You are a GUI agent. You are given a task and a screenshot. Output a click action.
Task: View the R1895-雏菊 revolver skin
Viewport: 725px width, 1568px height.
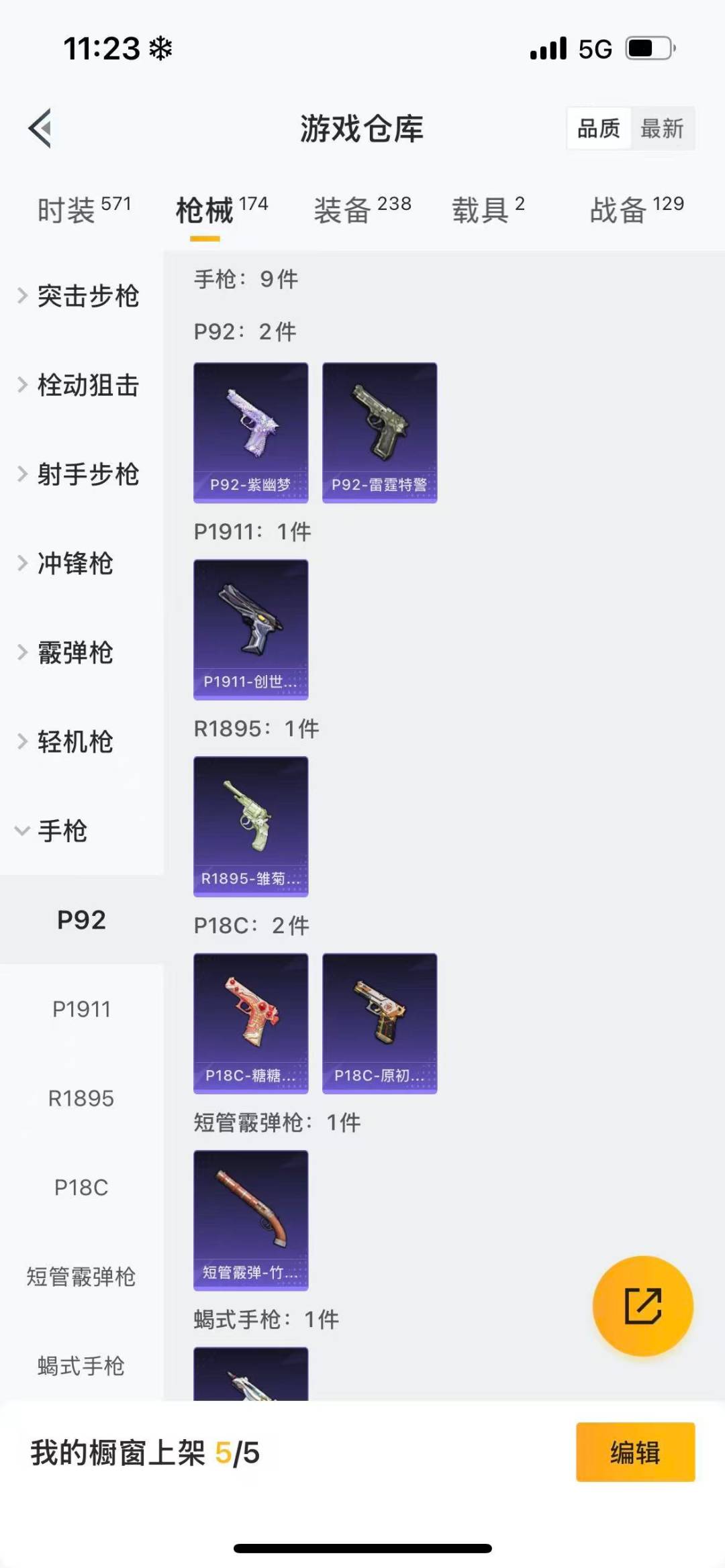pos(251,827)
